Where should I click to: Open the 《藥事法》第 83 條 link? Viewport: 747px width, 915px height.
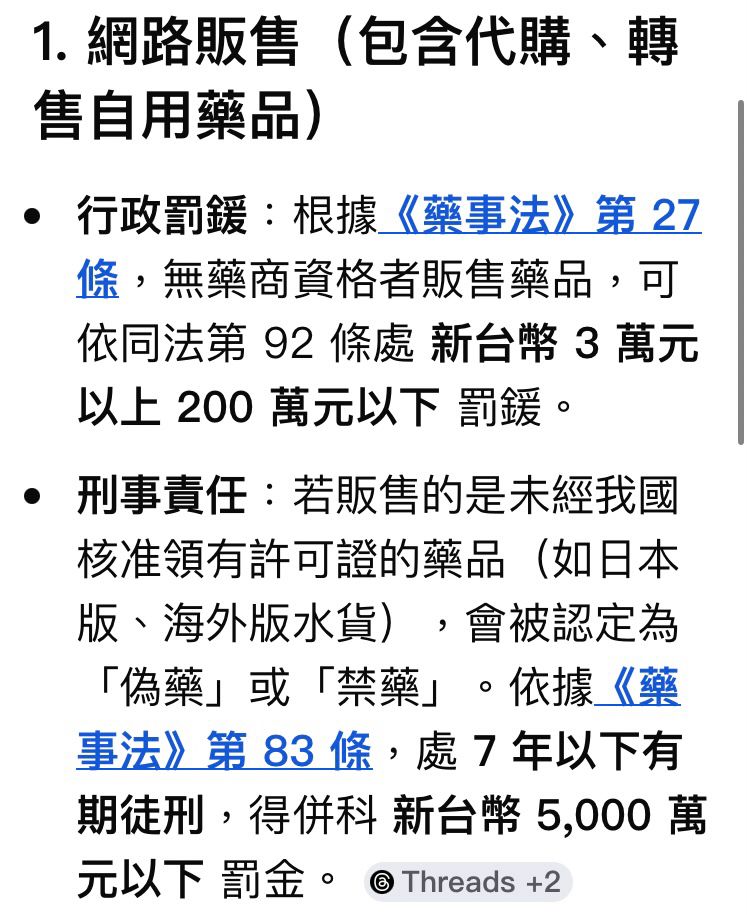click(x=224, y=750)
